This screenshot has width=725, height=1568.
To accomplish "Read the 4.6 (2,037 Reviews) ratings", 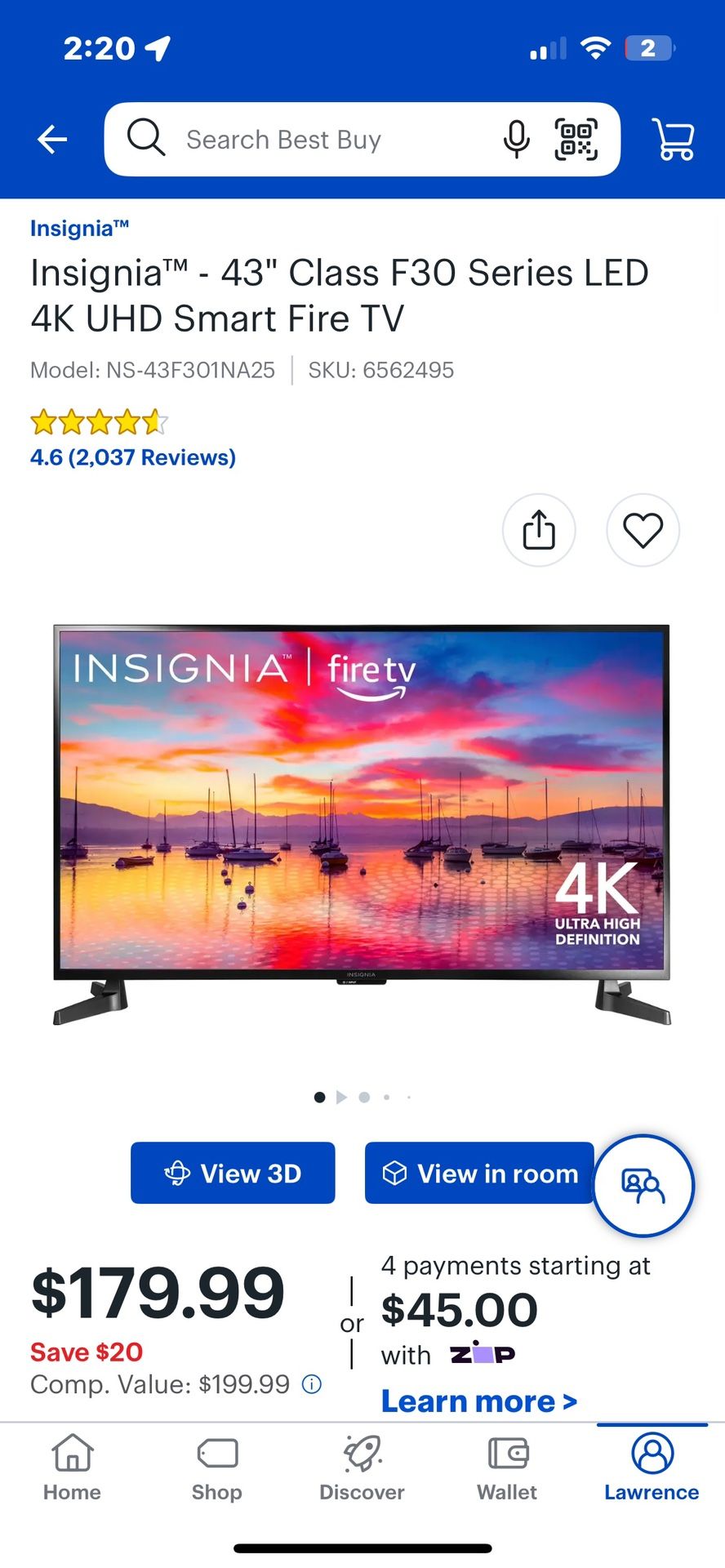I will [133, 457].
